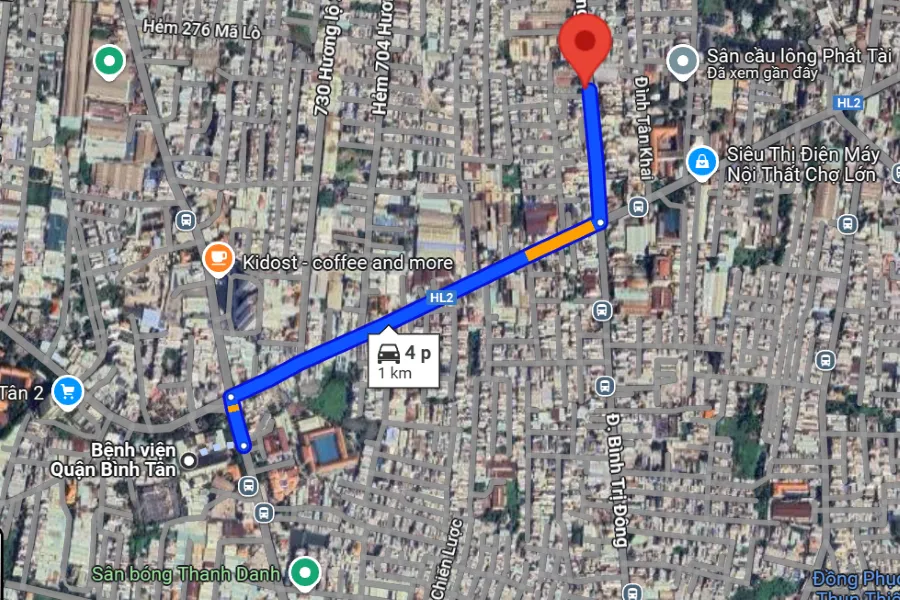Image resolution: width=900 pixels, height=600 pixels.
Task: Open Kidost - coffee and more marker
Action: (x=217, y=260)
